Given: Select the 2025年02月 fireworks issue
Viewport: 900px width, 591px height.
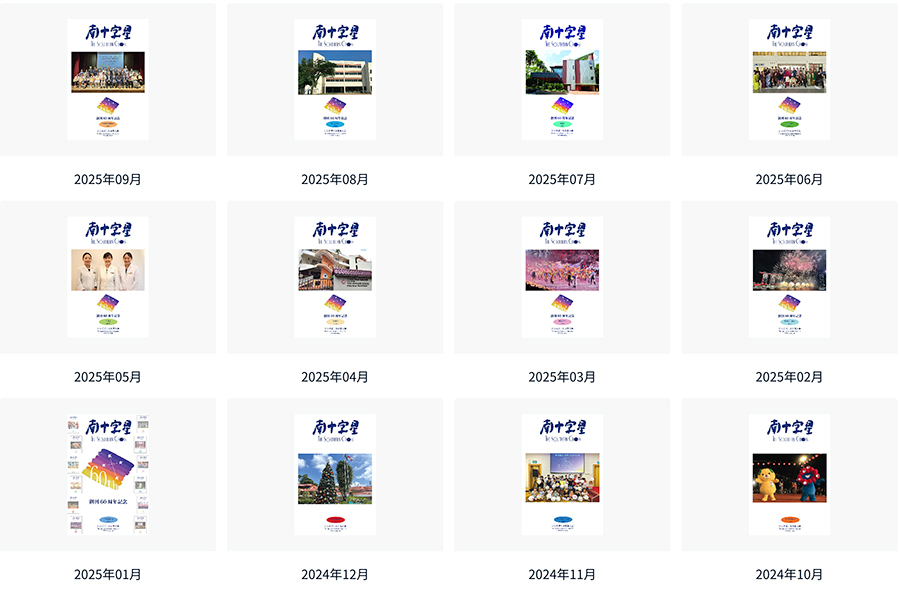Looking at the screenshot, I should pos(789,277).
